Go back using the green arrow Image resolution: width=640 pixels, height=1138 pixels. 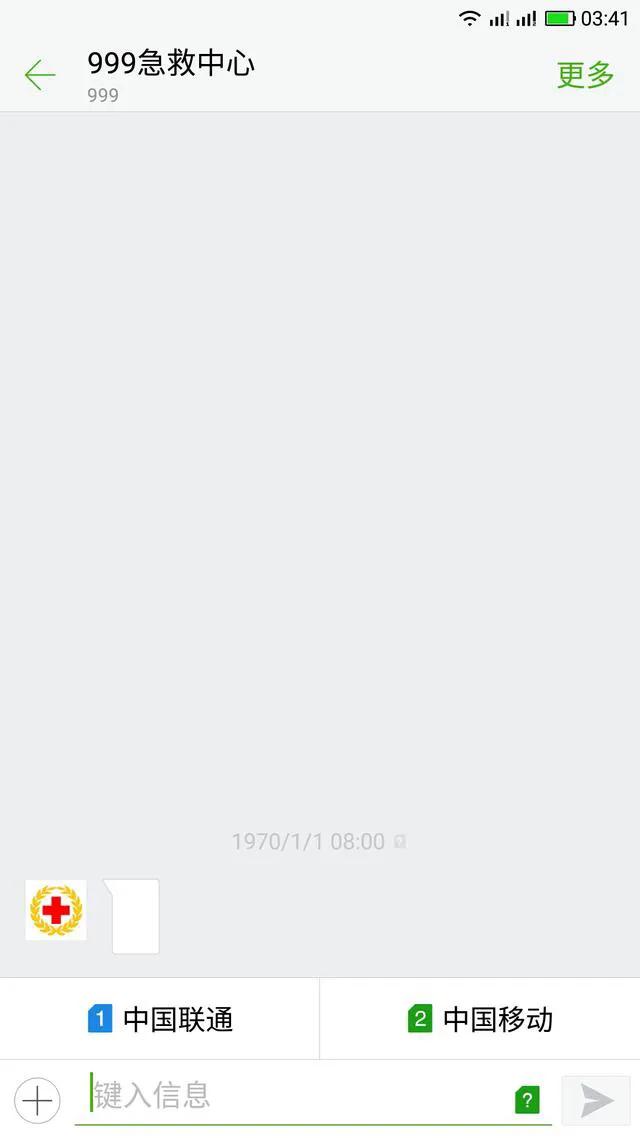[40, 75]
